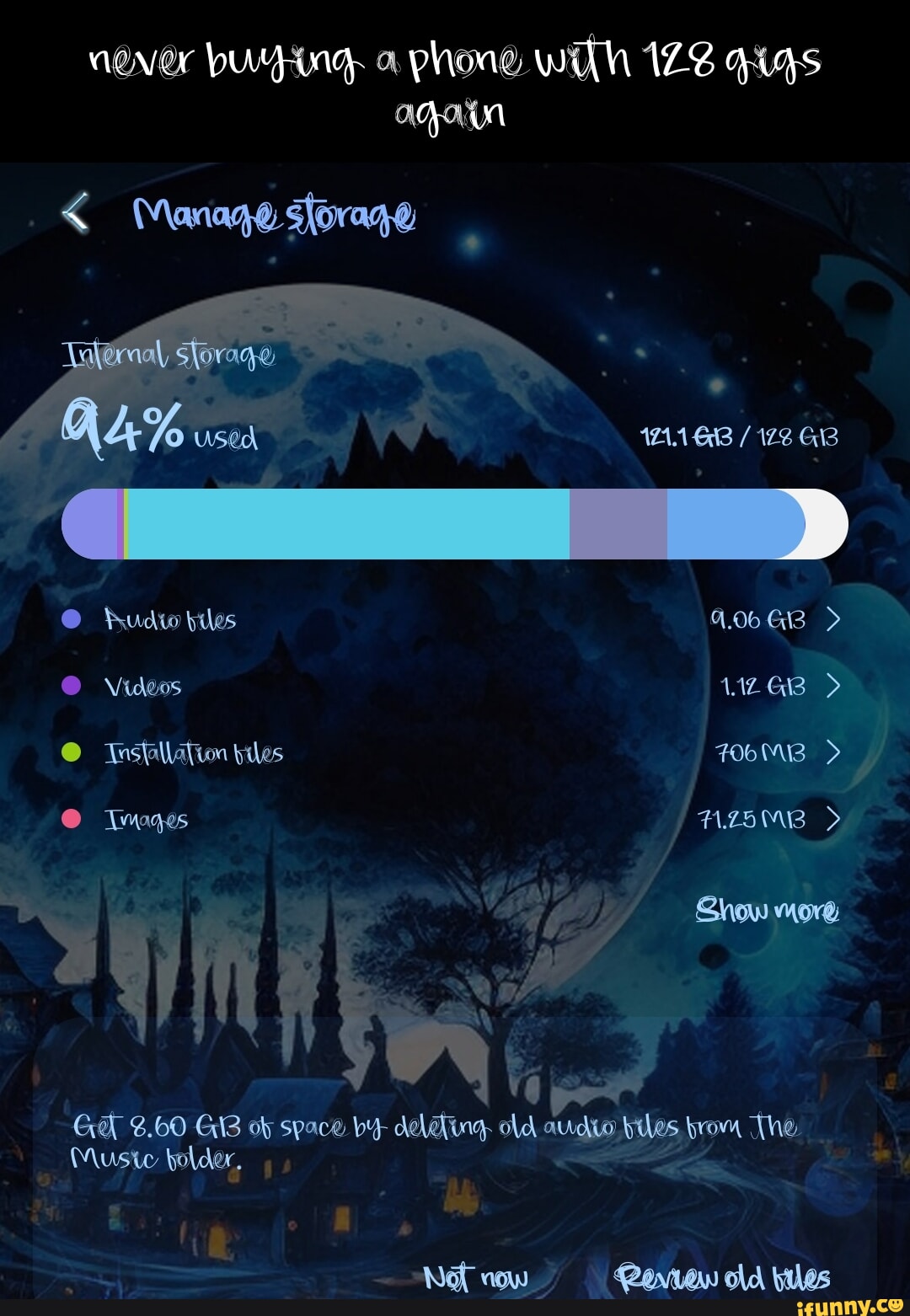The image size is (910, 1316).
Task: Go back from Manage storage
Action: [x=76, y=212]
